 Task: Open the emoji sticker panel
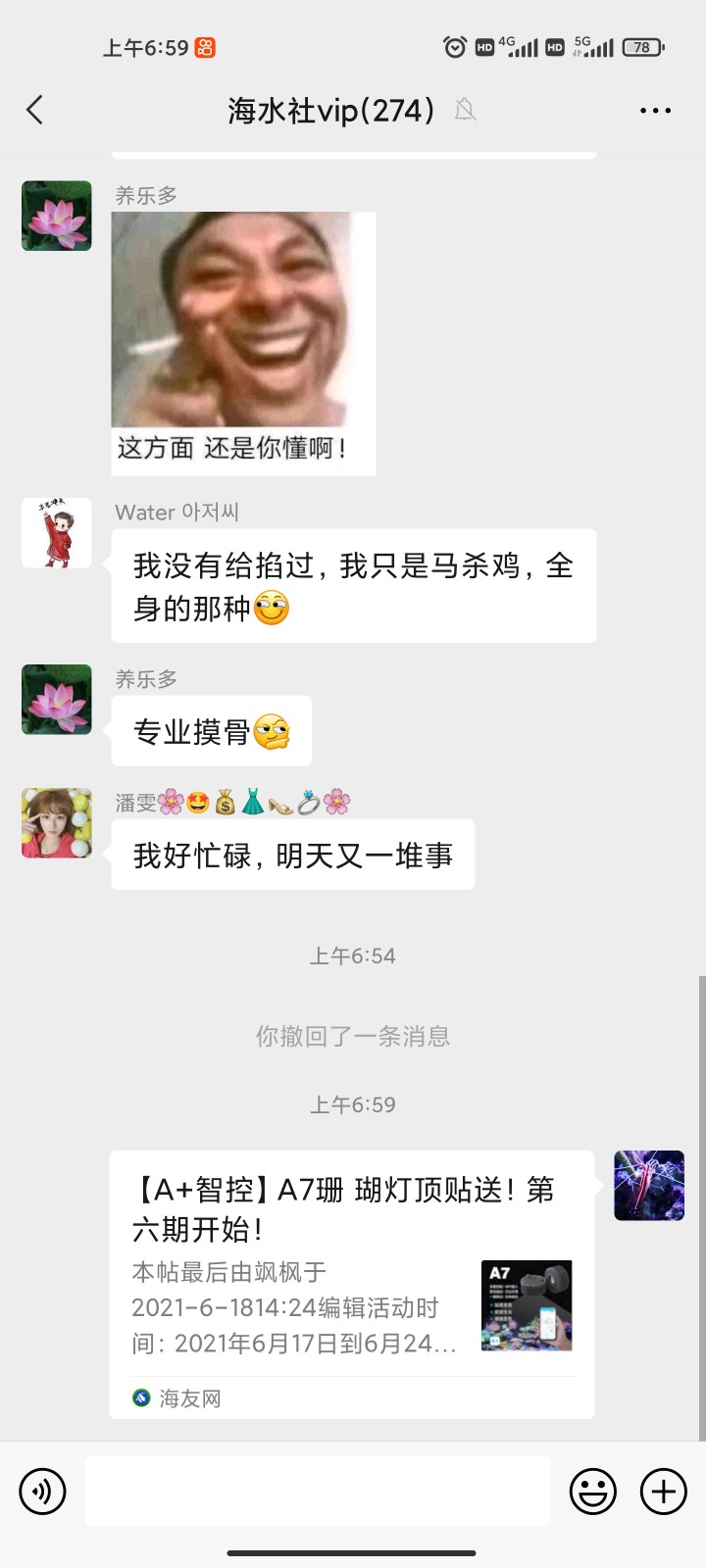pyautogui.click(x=593, y=1492)
